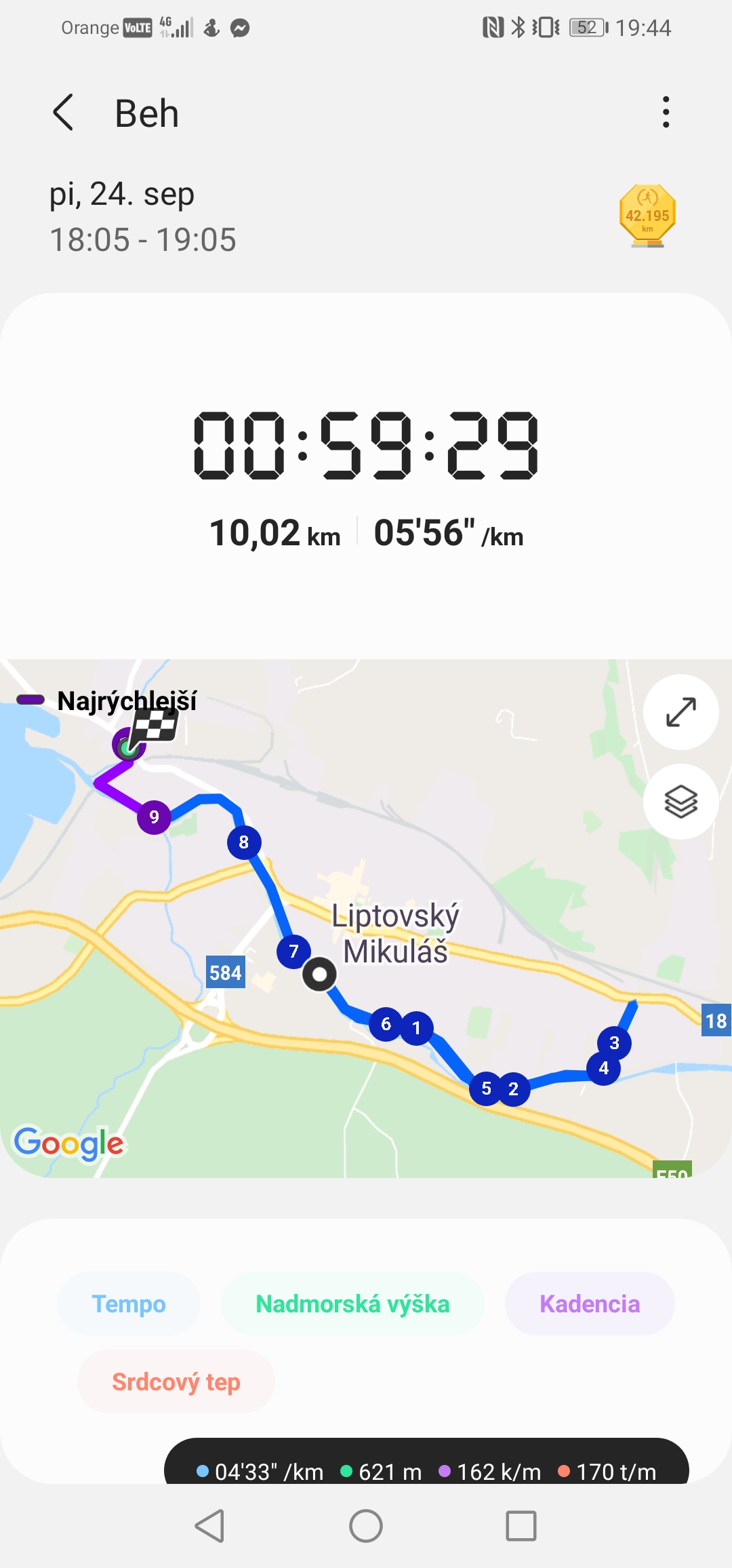The width and height of the screenshot is (732, 1568).
Task: Select the Kadencia chip
Action: (x=590, y=1304)
